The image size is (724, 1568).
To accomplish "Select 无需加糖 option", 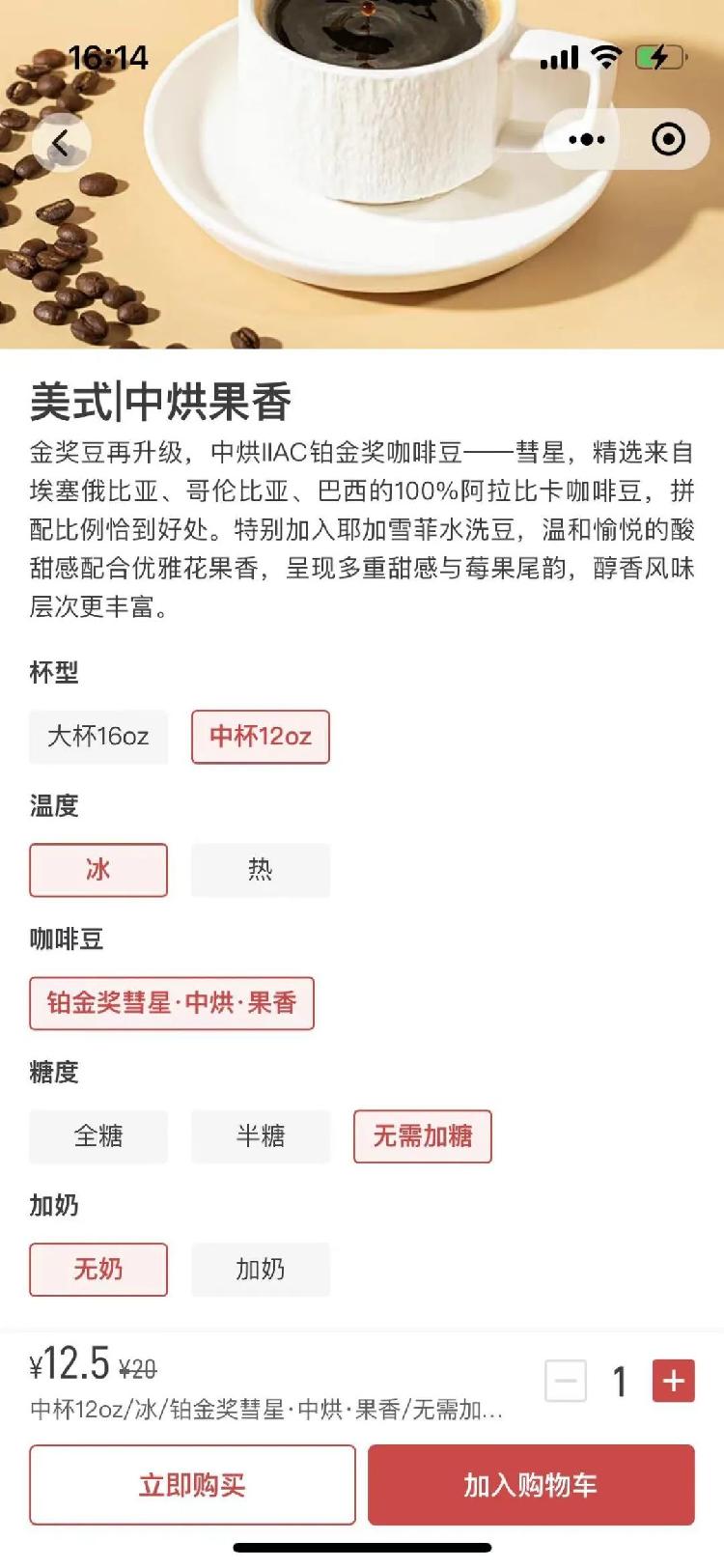I will [x=423, y=1136].
